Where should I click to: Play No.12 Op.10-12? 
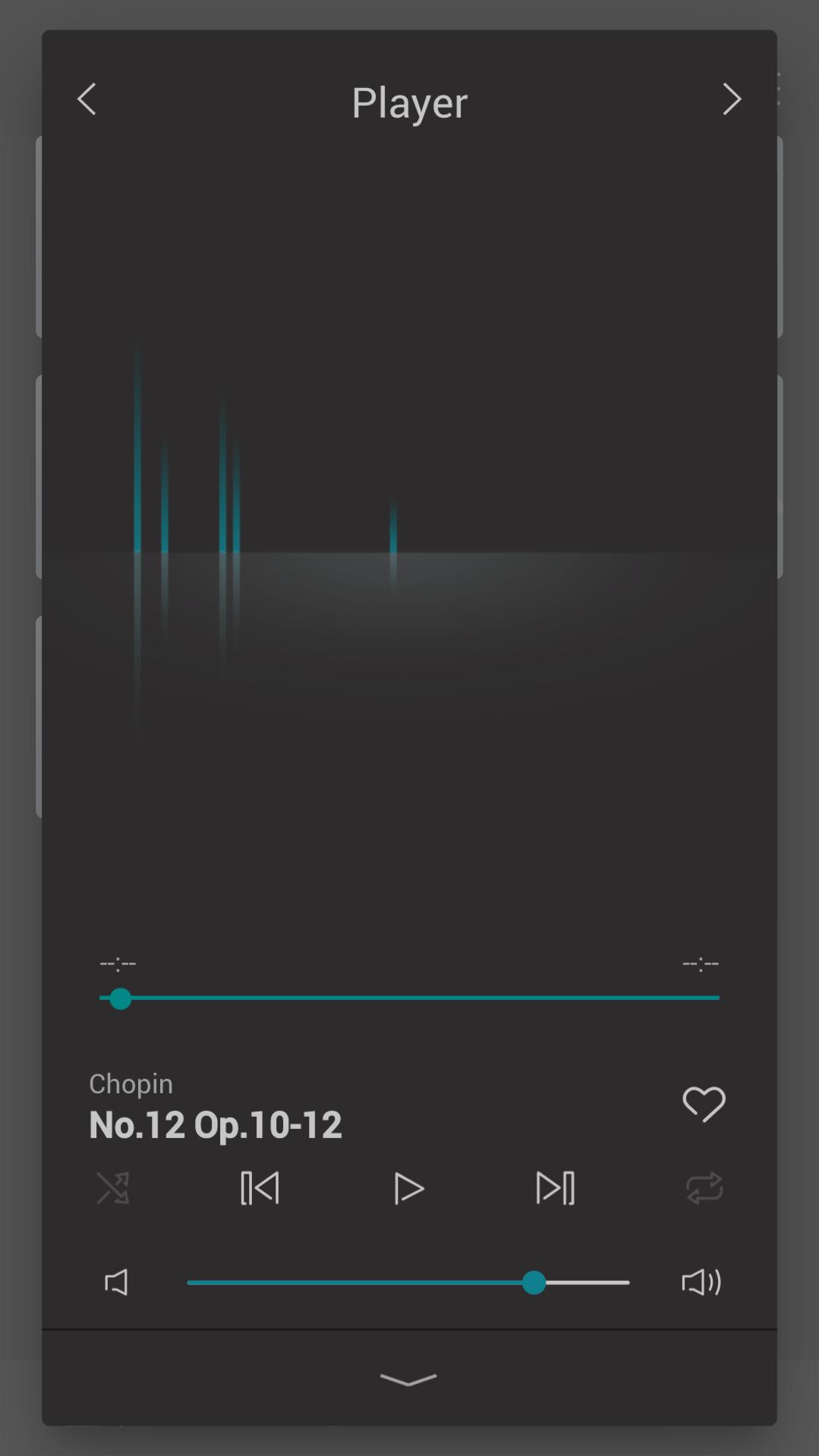[409, 1188]
